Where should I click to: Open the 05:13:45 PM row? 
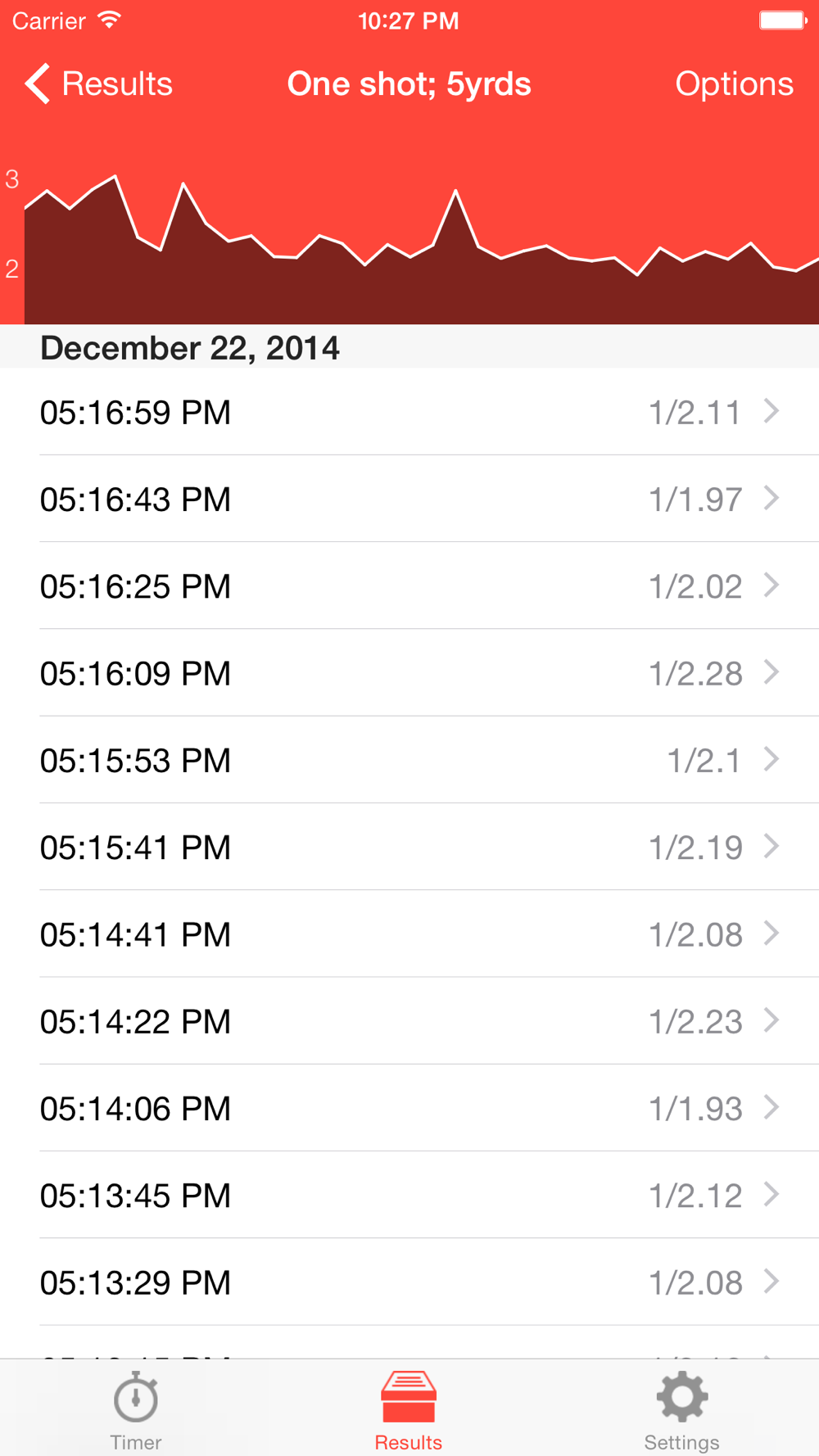[x=409, y=1196]
